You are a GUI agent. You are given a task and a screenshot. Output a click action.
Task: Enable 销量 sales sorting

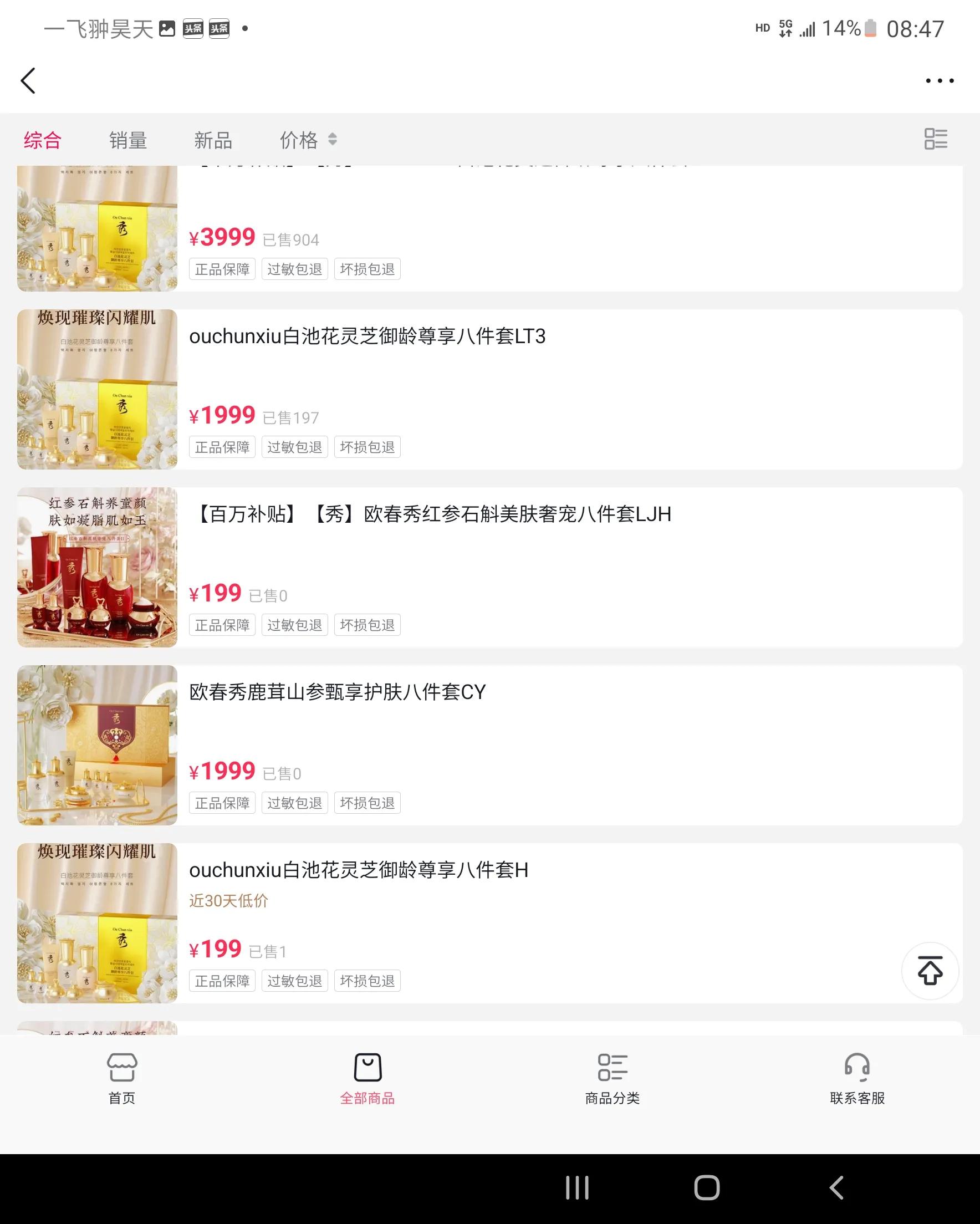128,140
